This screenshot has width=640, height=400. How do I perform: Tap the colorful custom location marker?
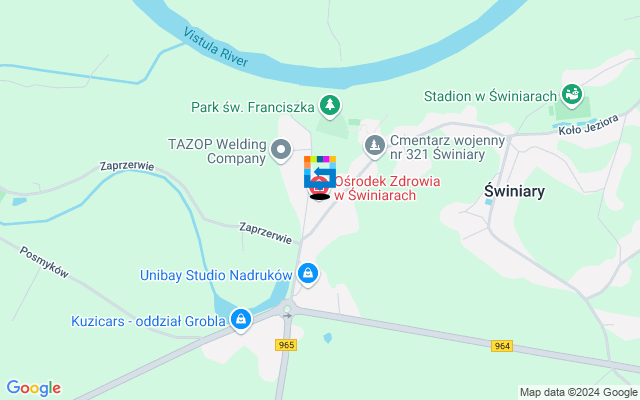pos(320,171)
